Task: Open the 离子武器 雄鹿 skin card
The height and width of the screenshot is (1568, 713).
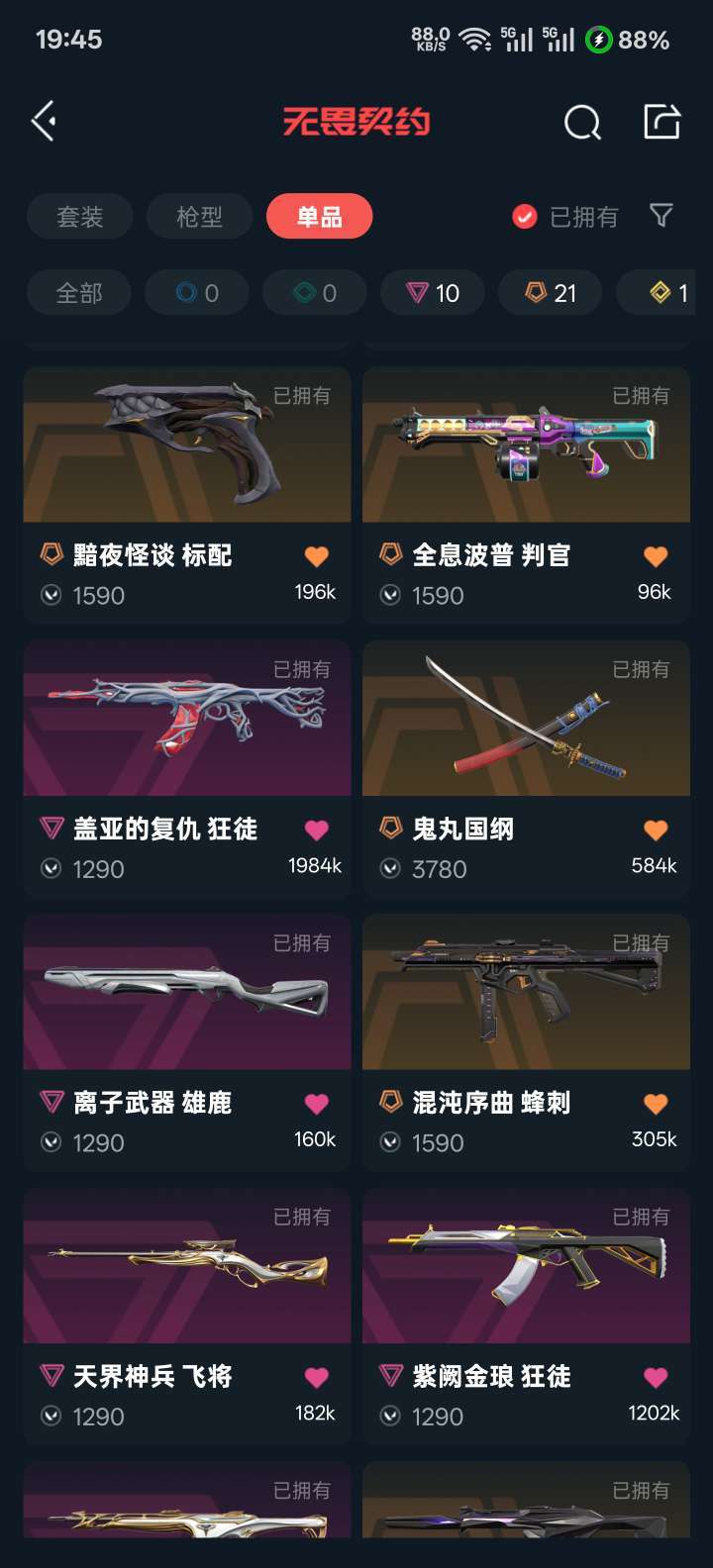Action: click(187, 1042)
